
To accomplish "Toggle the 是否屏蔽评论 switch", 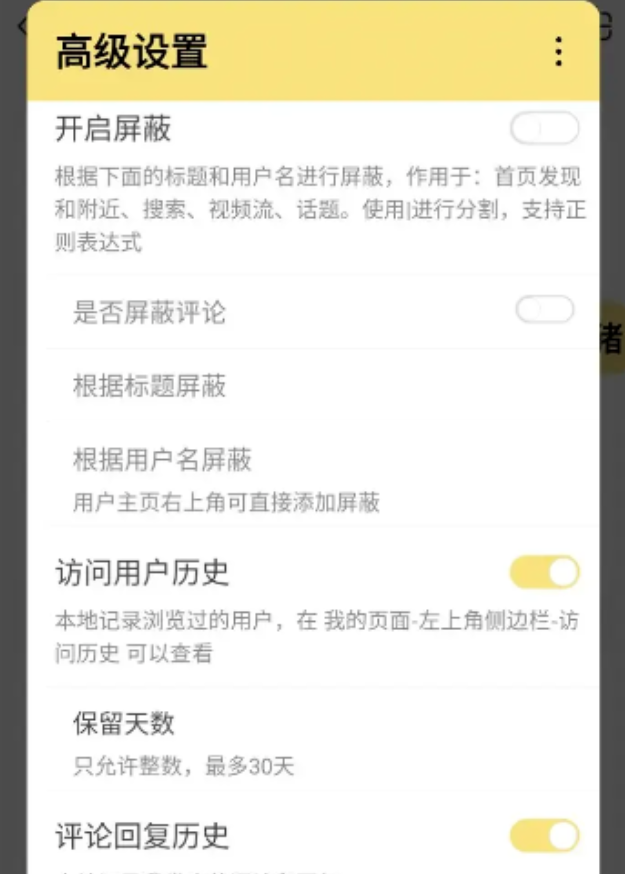I will [x=545, y=310].
